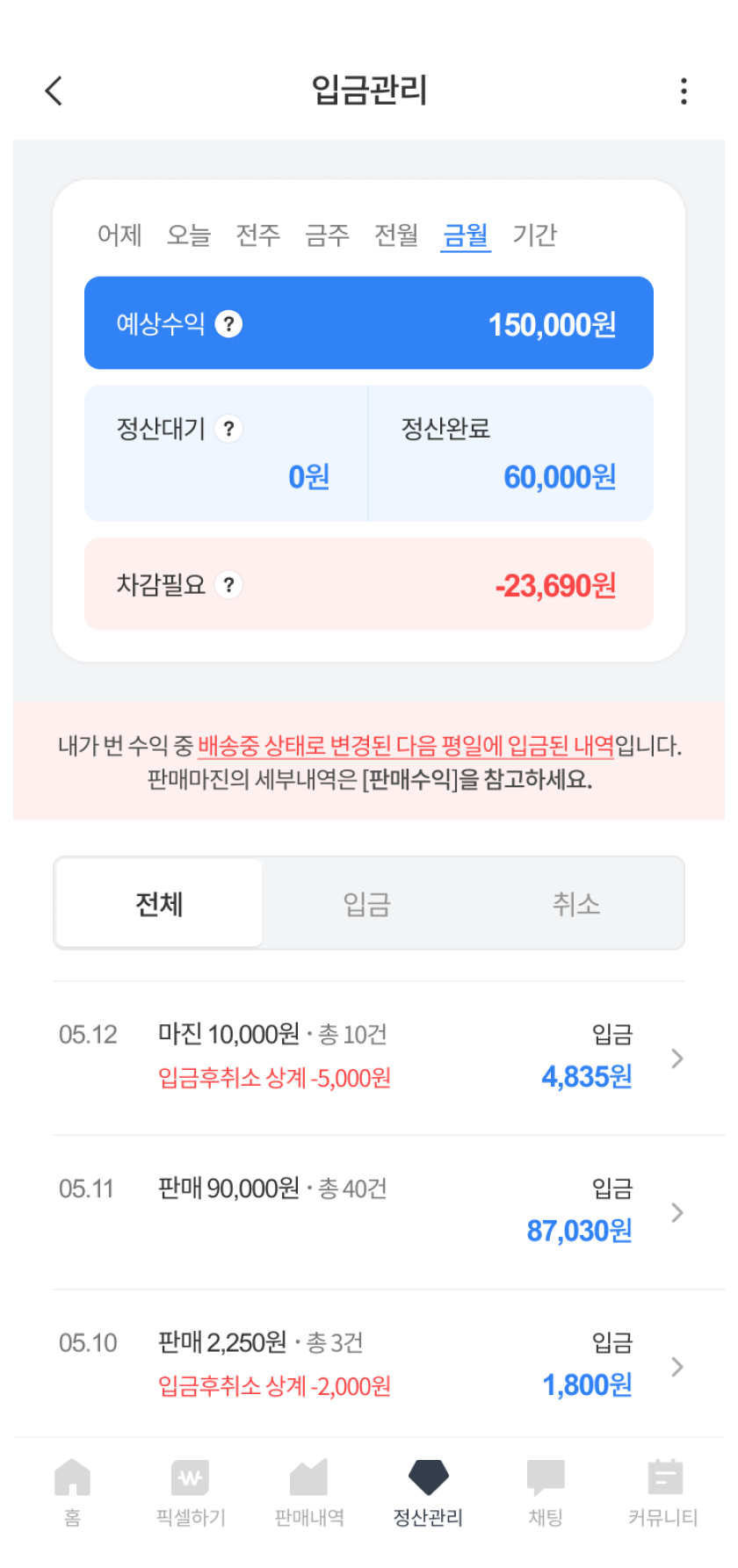Select the 오늘 period filter

(189, 235)
